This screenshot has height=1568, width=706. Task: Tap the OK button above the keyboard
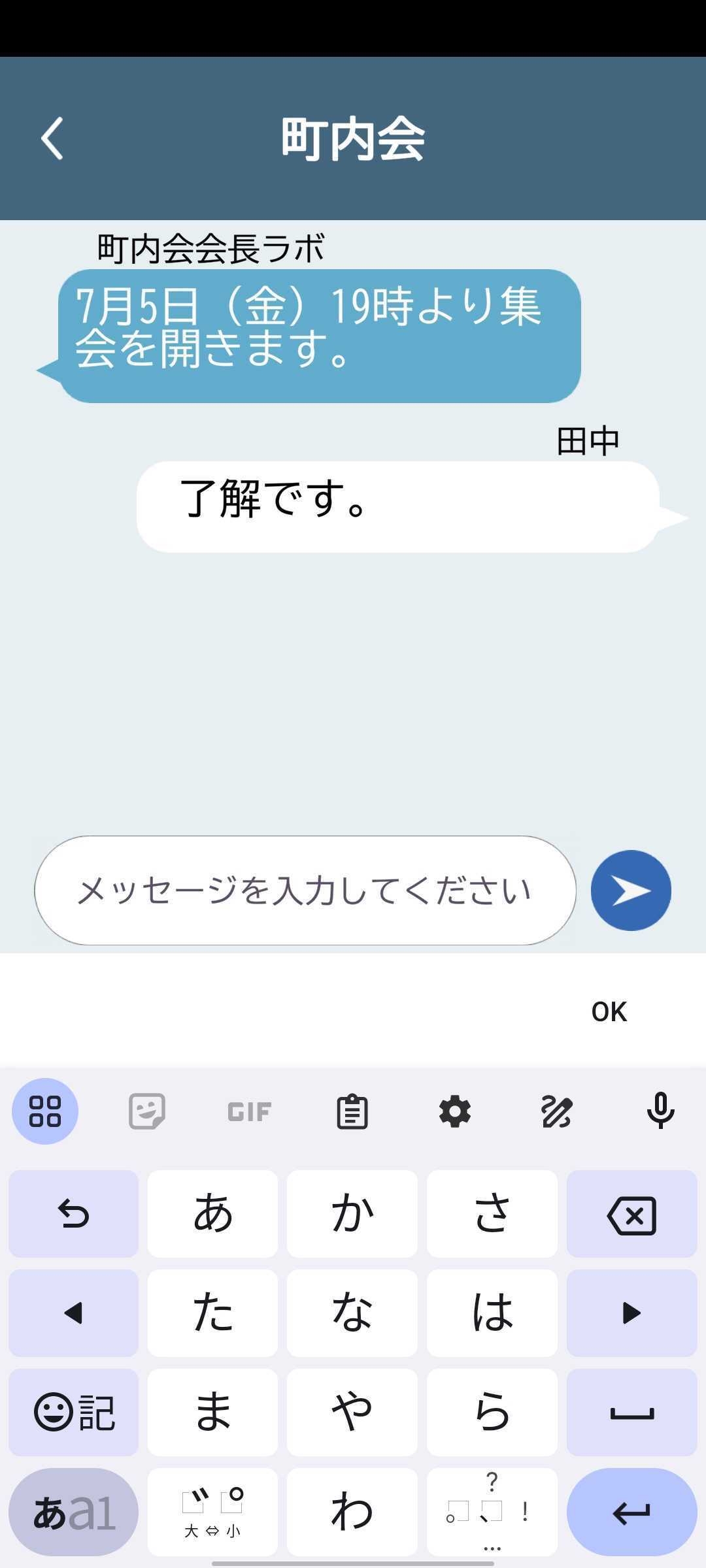(x=609, y=1011)
